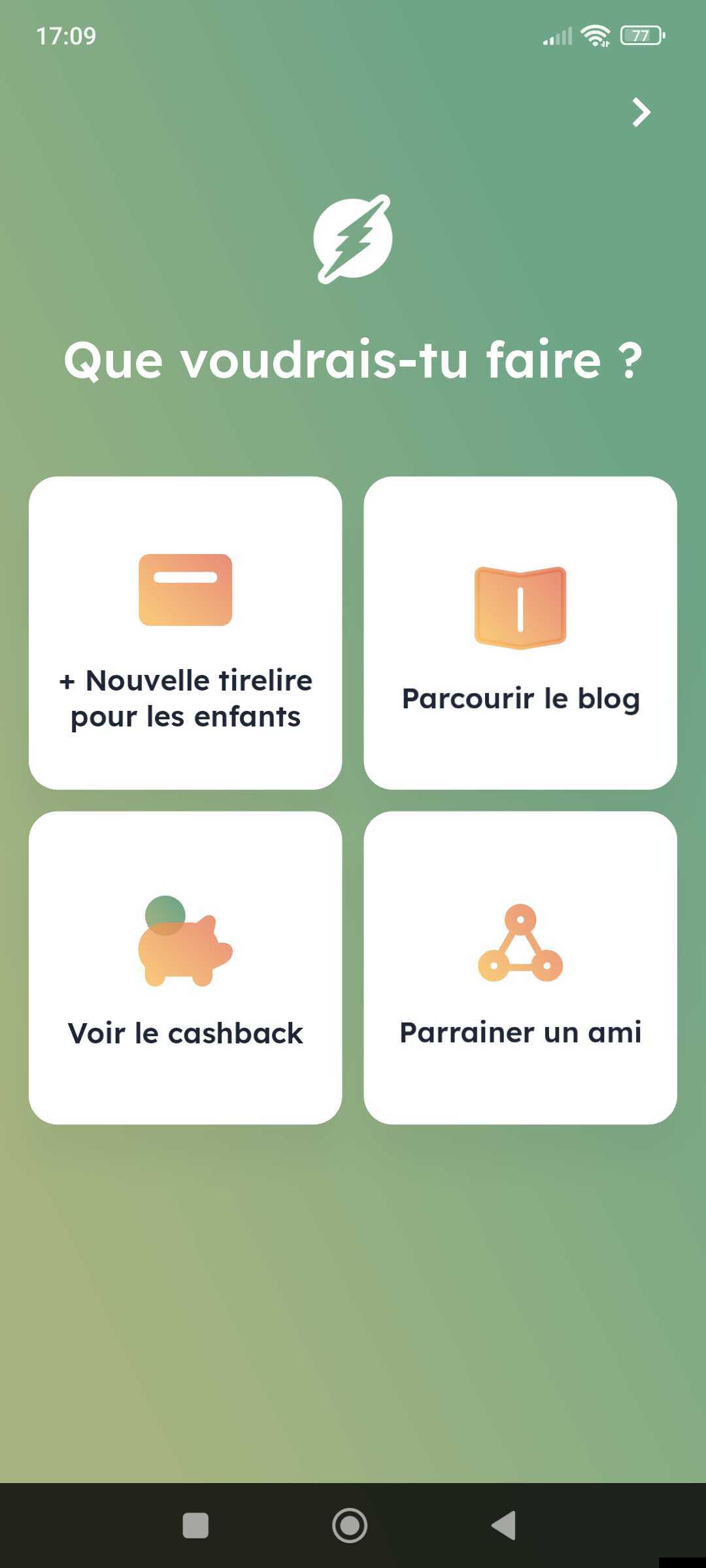Return to the home screen via system home
This screenshot has width=706, height=1568.
click(350, 1526)
